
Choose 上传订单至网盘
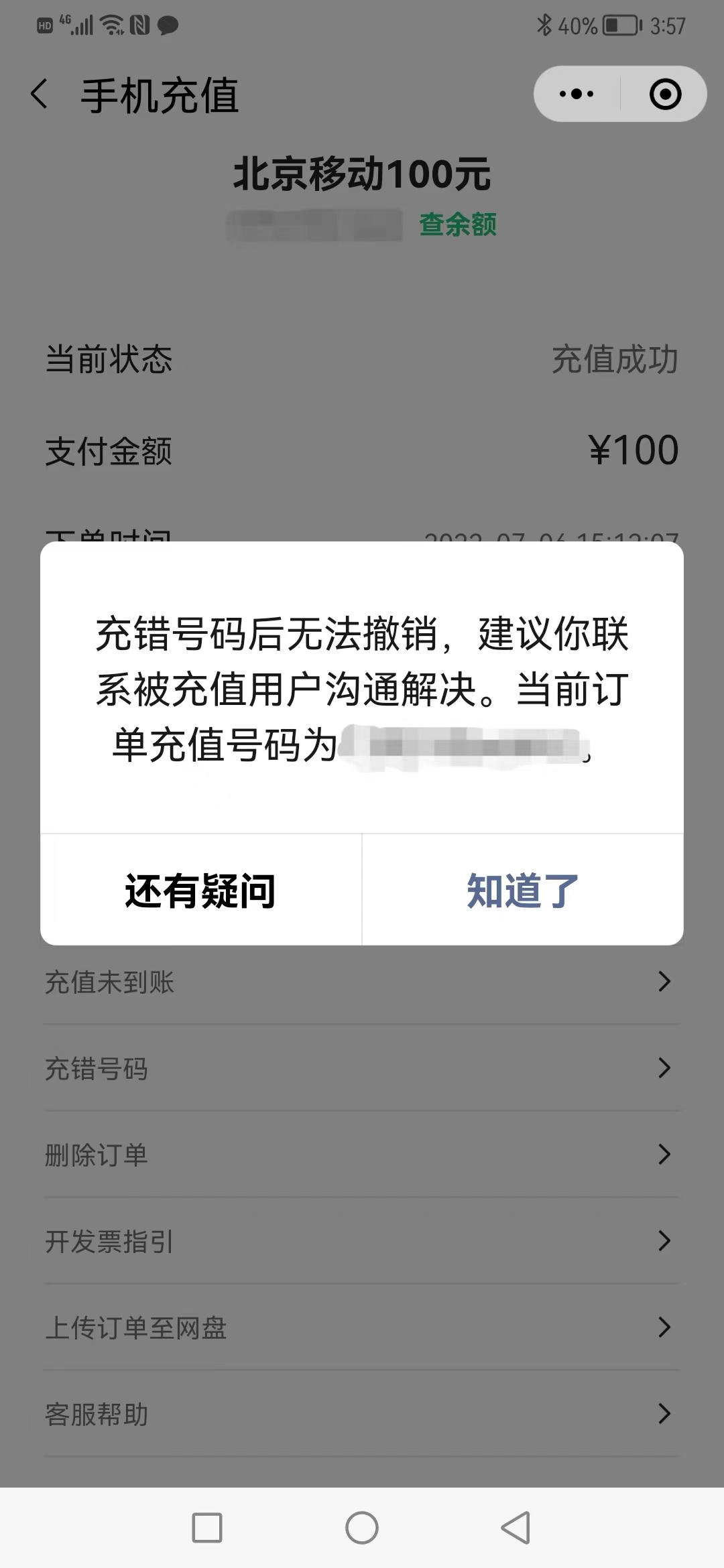362,1327
